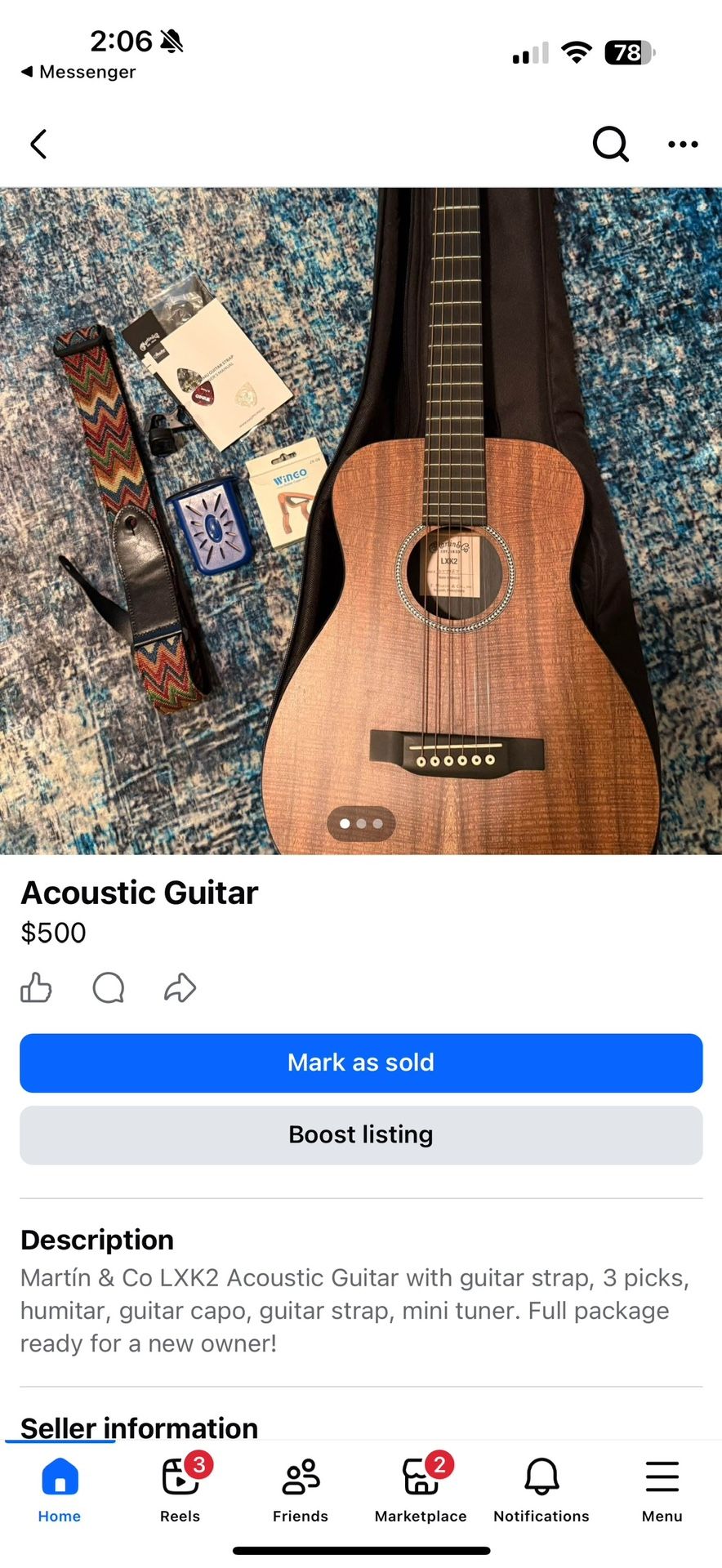Screen dimensions: 722x1568
Task: Open Marketplace search
Action: (610, 145)
